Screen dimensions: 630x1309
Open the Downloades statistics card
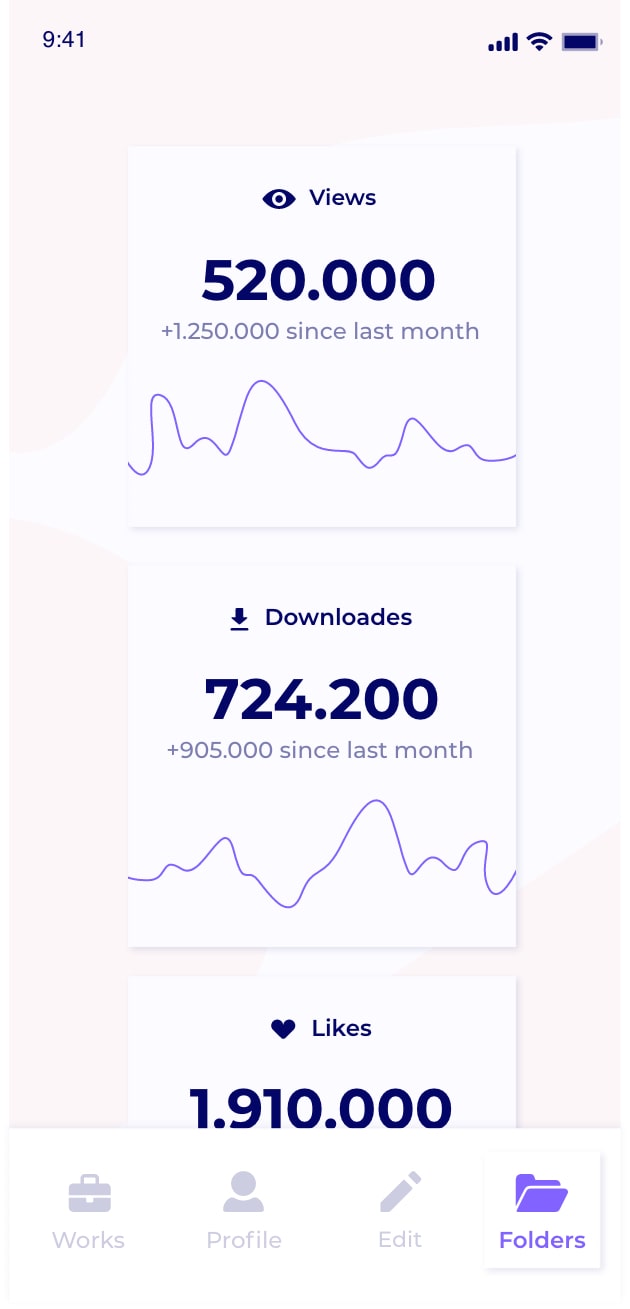[x=321, y=755]
